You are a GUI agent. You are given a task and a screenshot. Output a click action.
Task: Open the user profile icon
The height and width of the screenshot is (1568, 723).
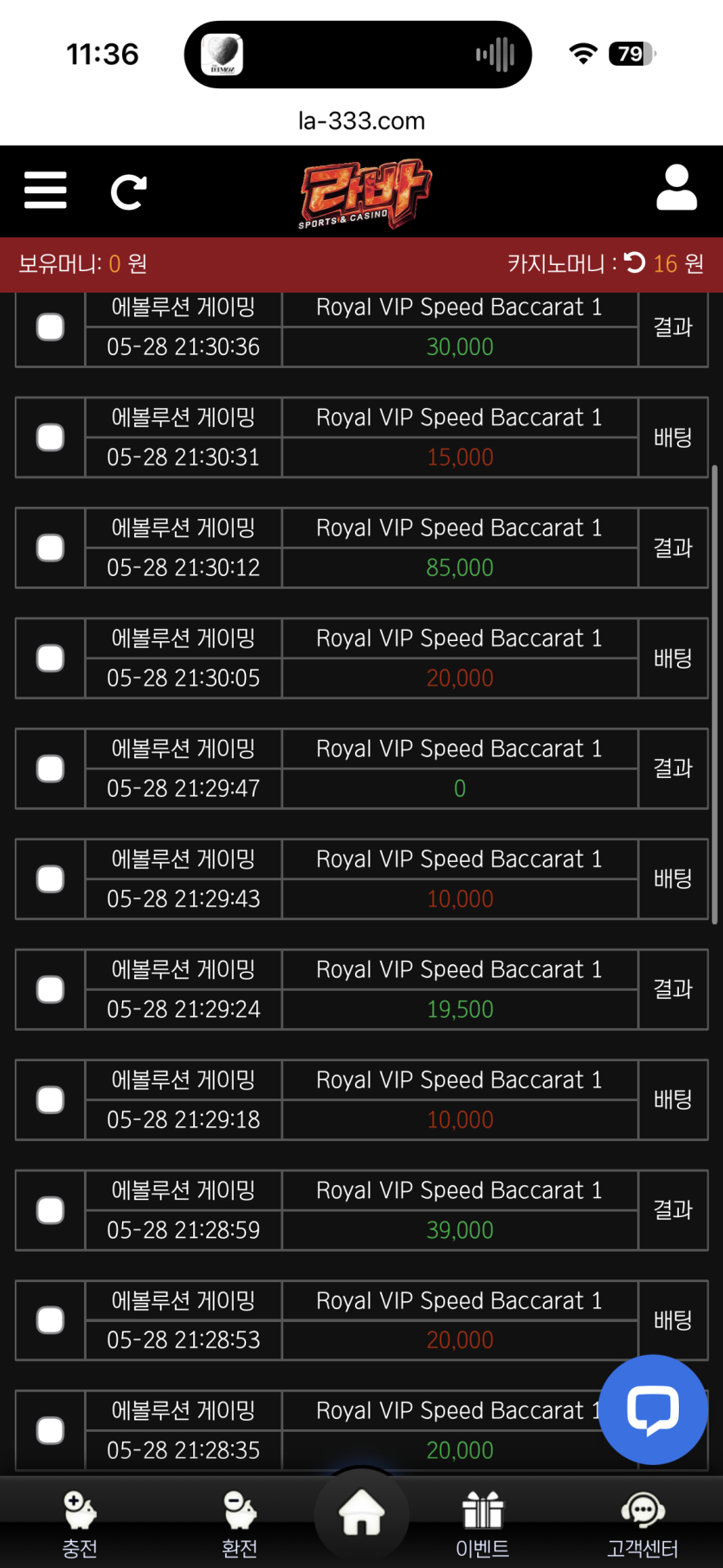point(676,188)
